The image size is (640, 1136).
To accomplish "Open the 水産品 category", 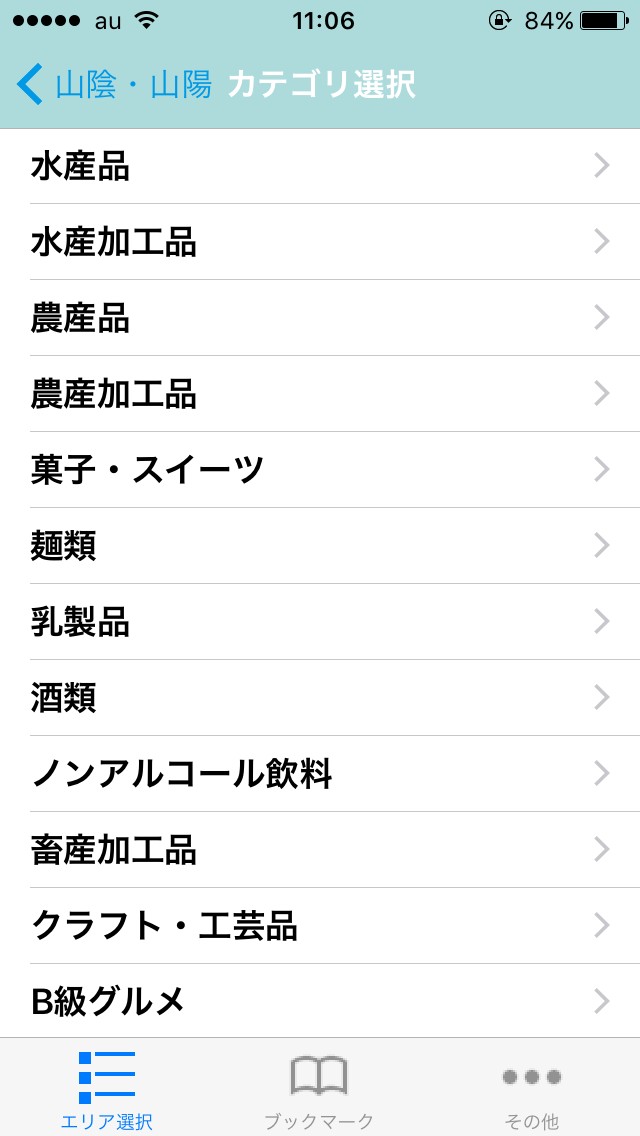I will (x=320, y=167).
